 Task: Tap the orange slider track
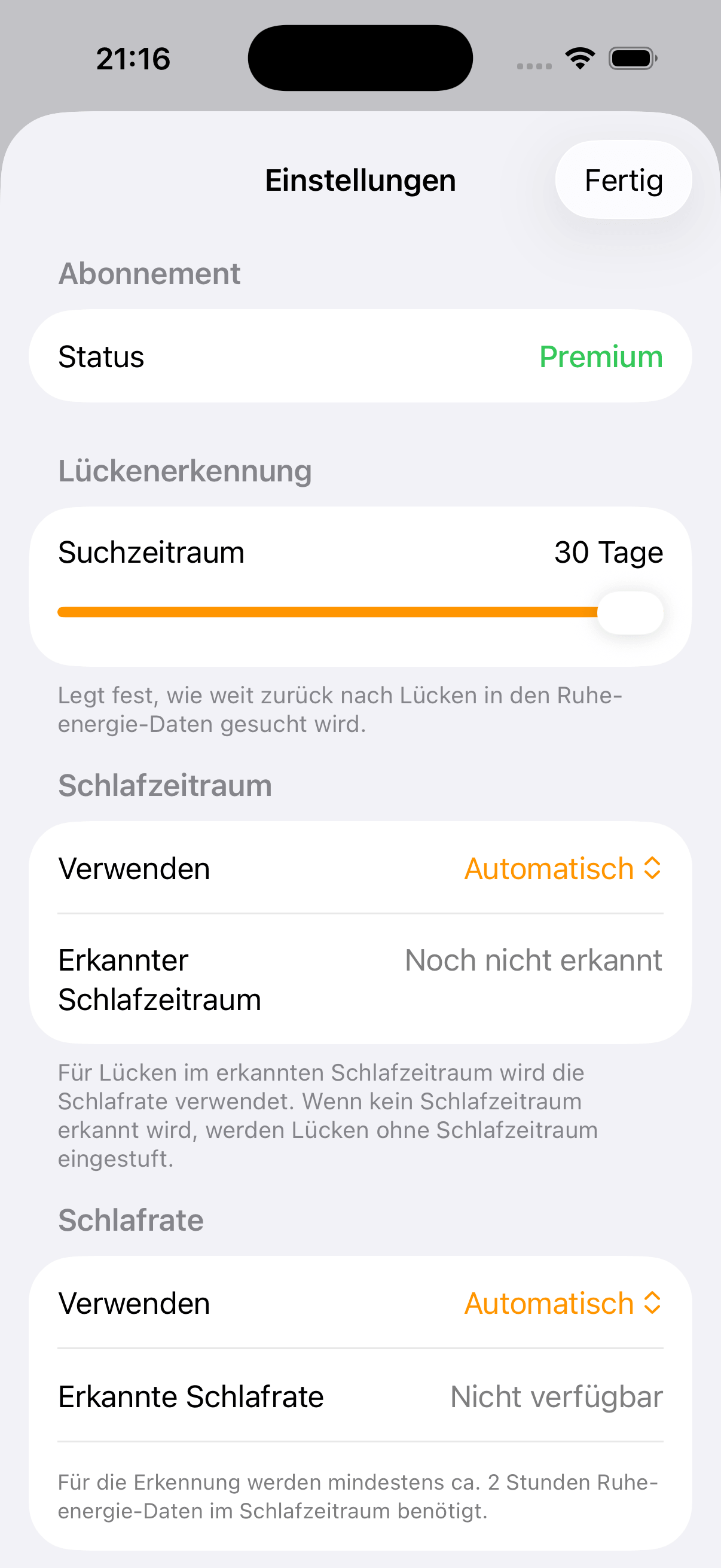click(329, 612)
